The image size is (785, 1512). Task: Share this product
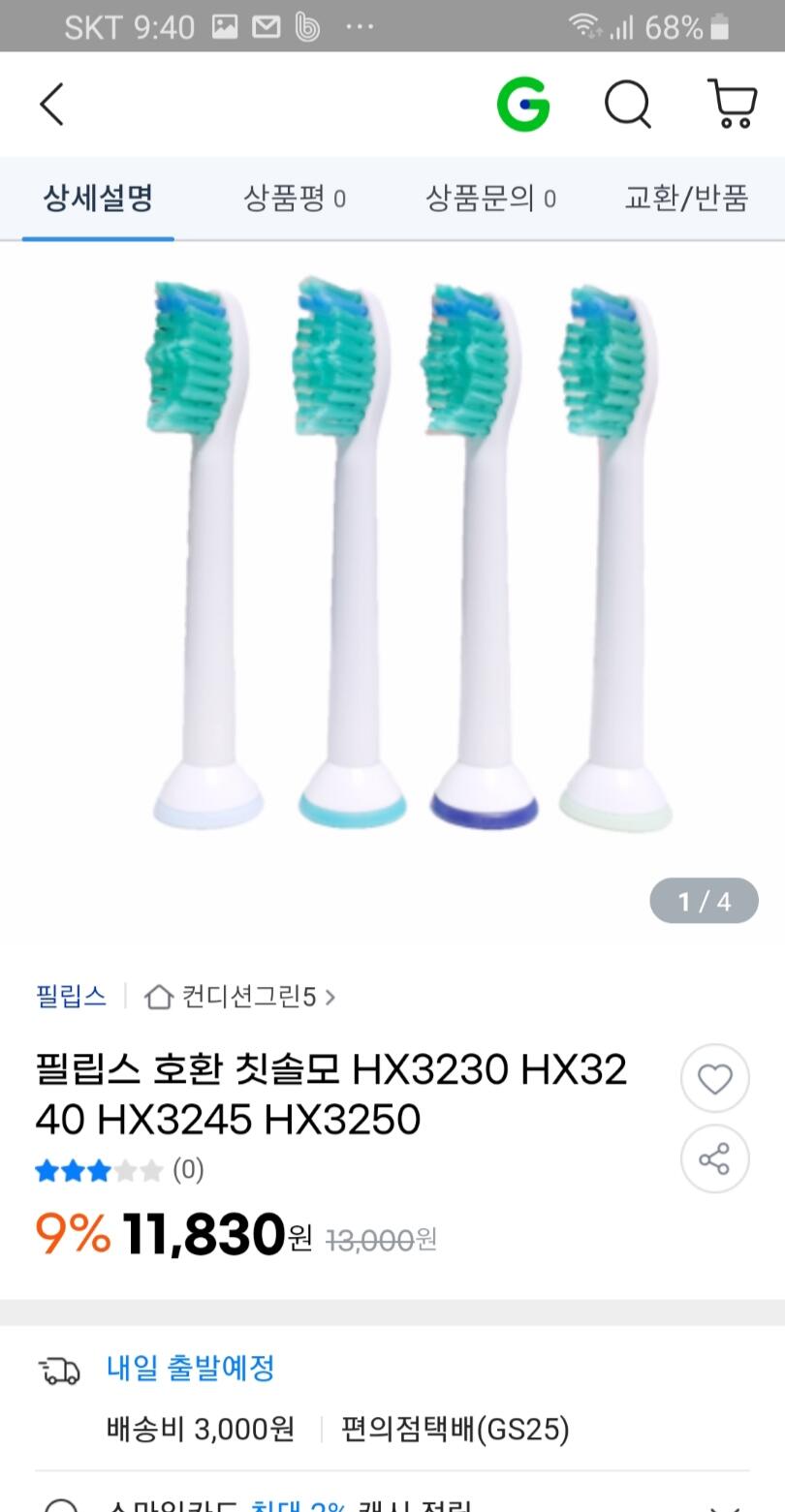(x=715, y=1158)
